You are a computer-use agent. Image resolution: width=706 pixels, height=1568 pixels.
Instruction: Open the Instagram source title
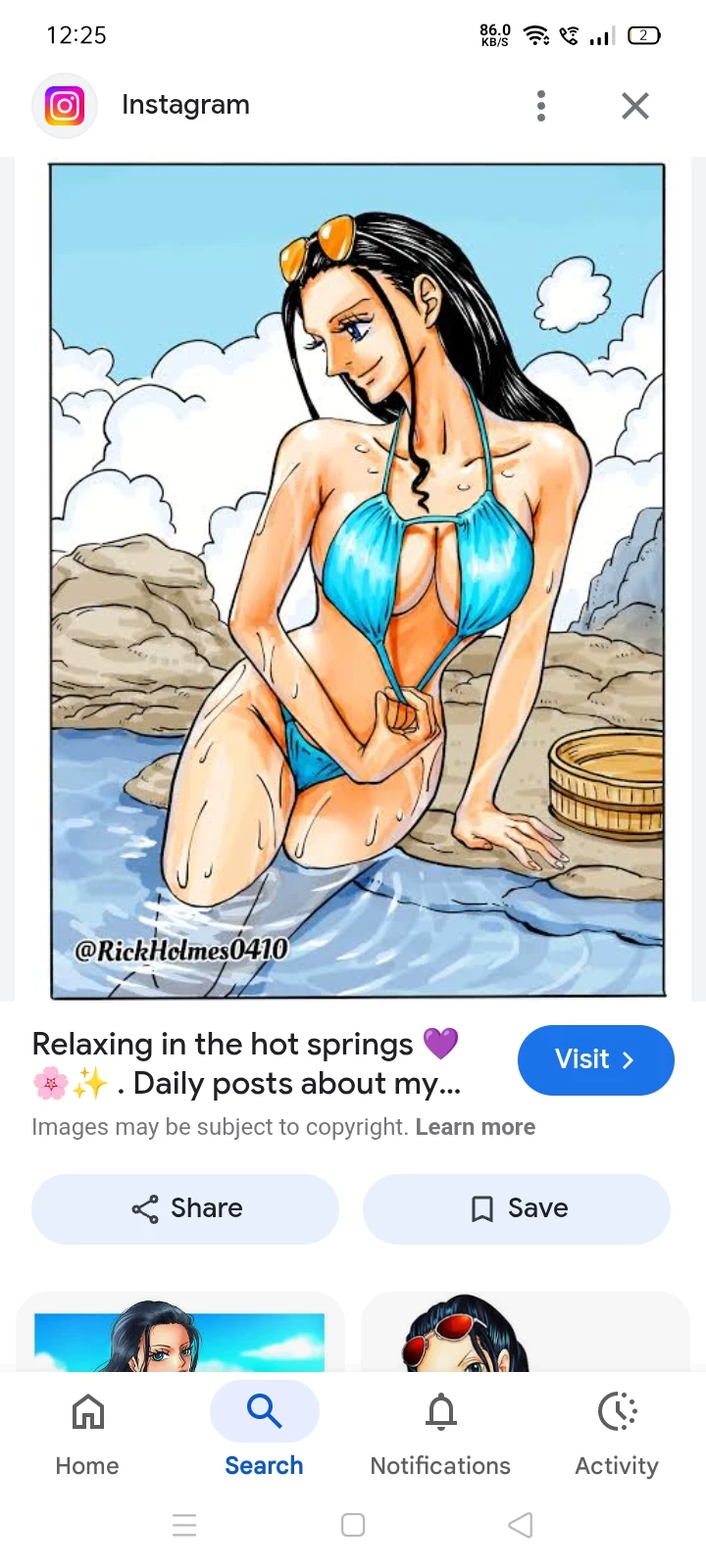[185, 105]
